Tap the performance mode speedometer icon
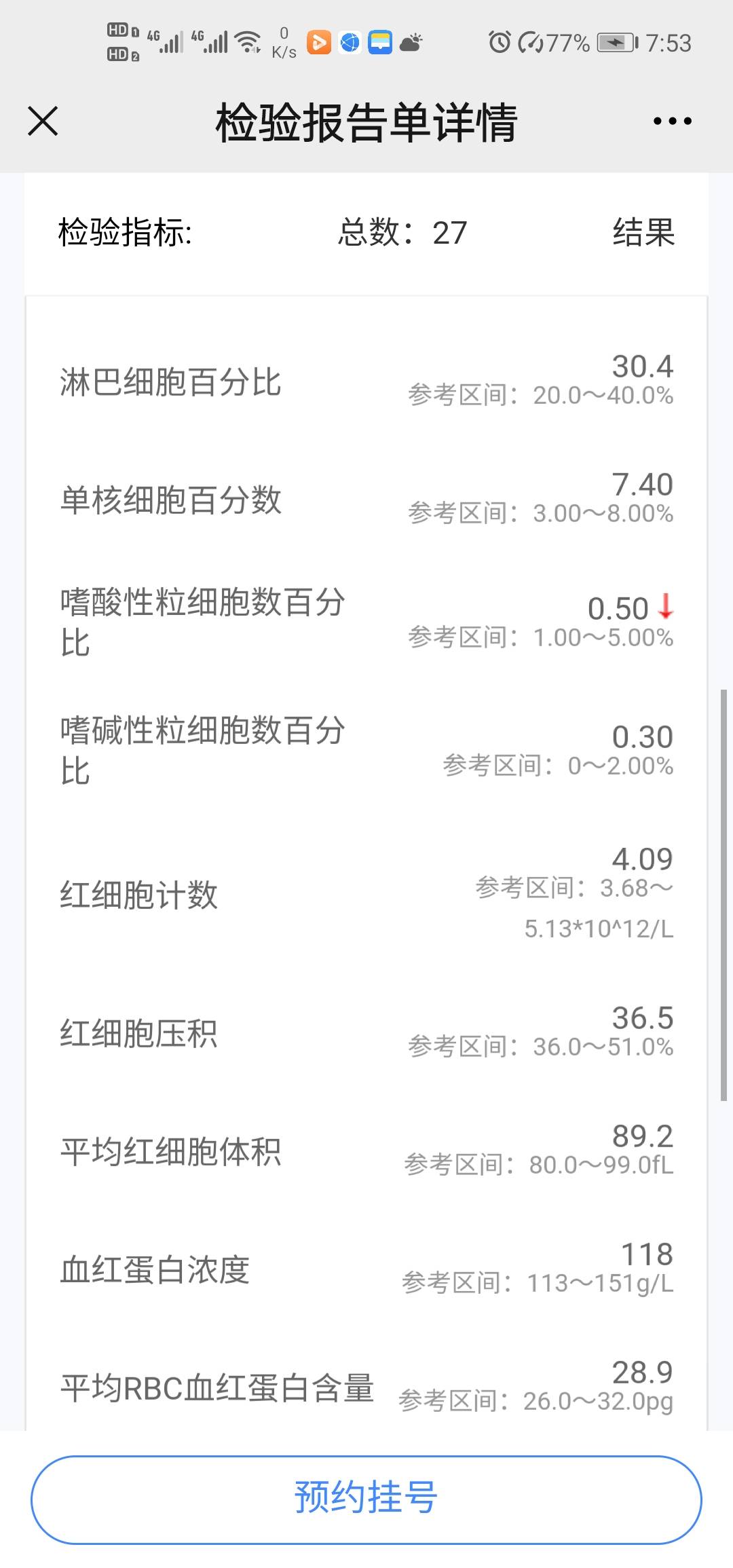This screenshot has height=1568, width=733. 531,42
